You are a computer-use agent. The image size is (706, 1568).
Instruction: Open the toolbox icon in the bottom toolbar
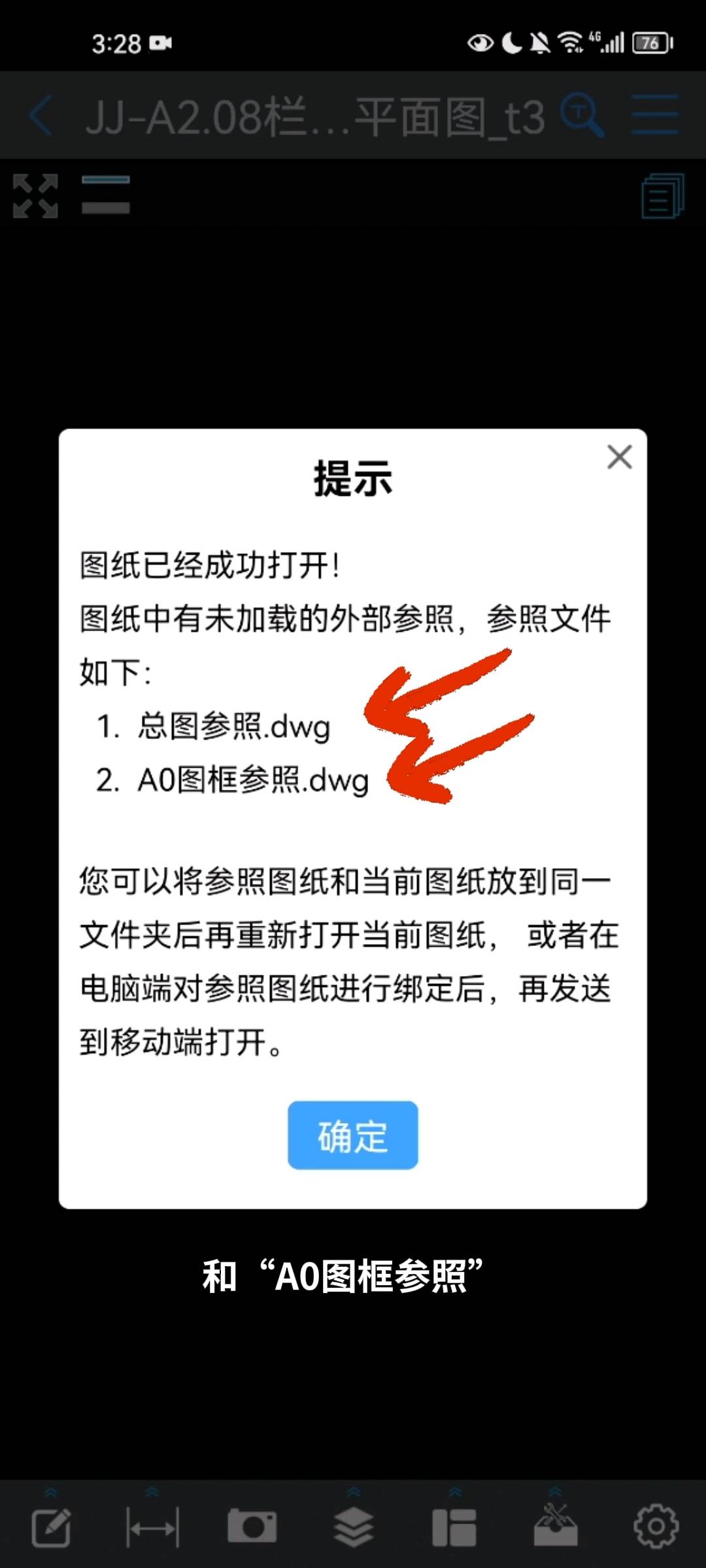tap(555, 1526)
